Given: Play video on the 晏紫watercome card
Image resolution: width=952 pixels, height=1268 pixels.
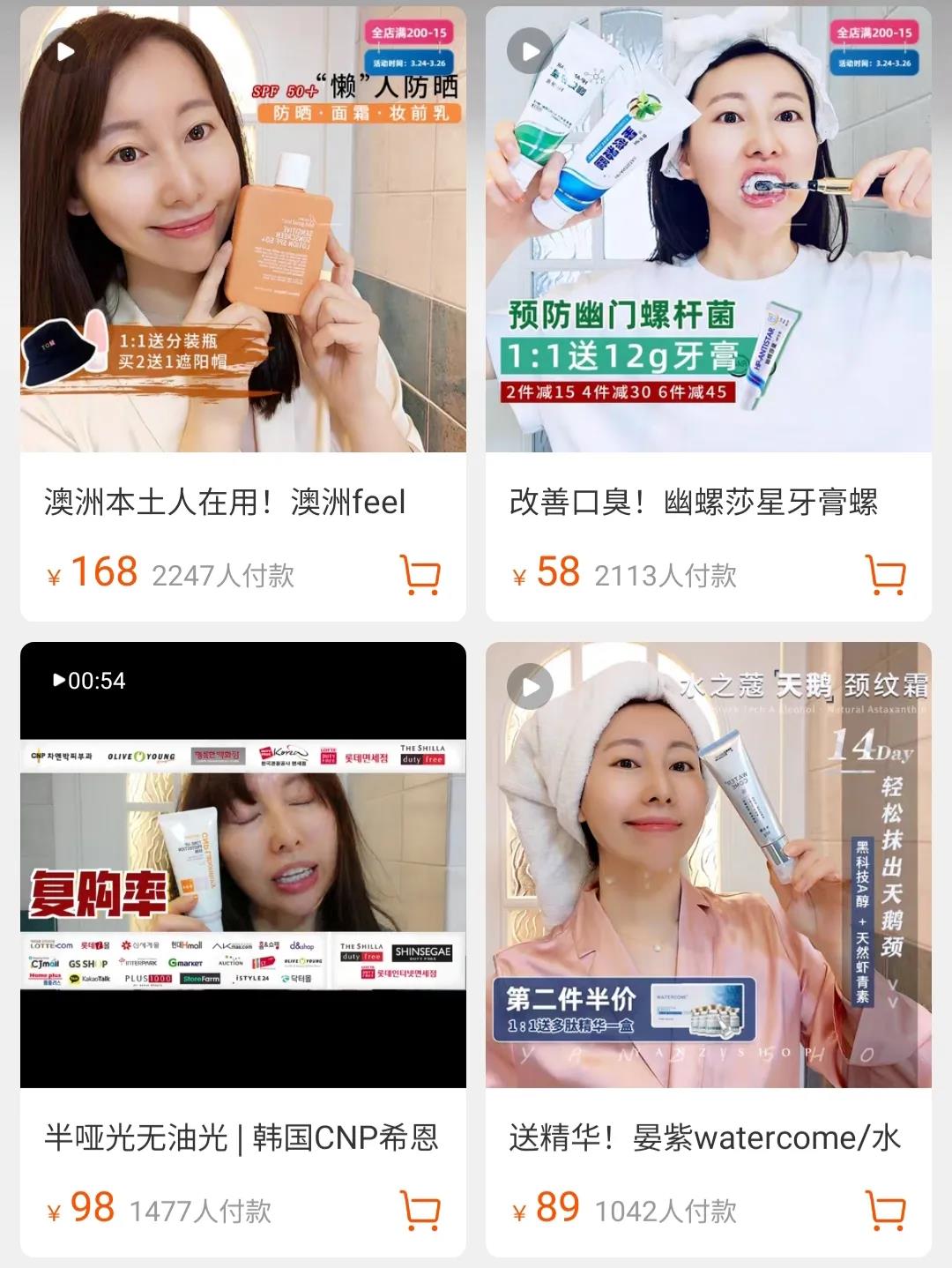Looking at the screenshot, I should click(530, 687).
